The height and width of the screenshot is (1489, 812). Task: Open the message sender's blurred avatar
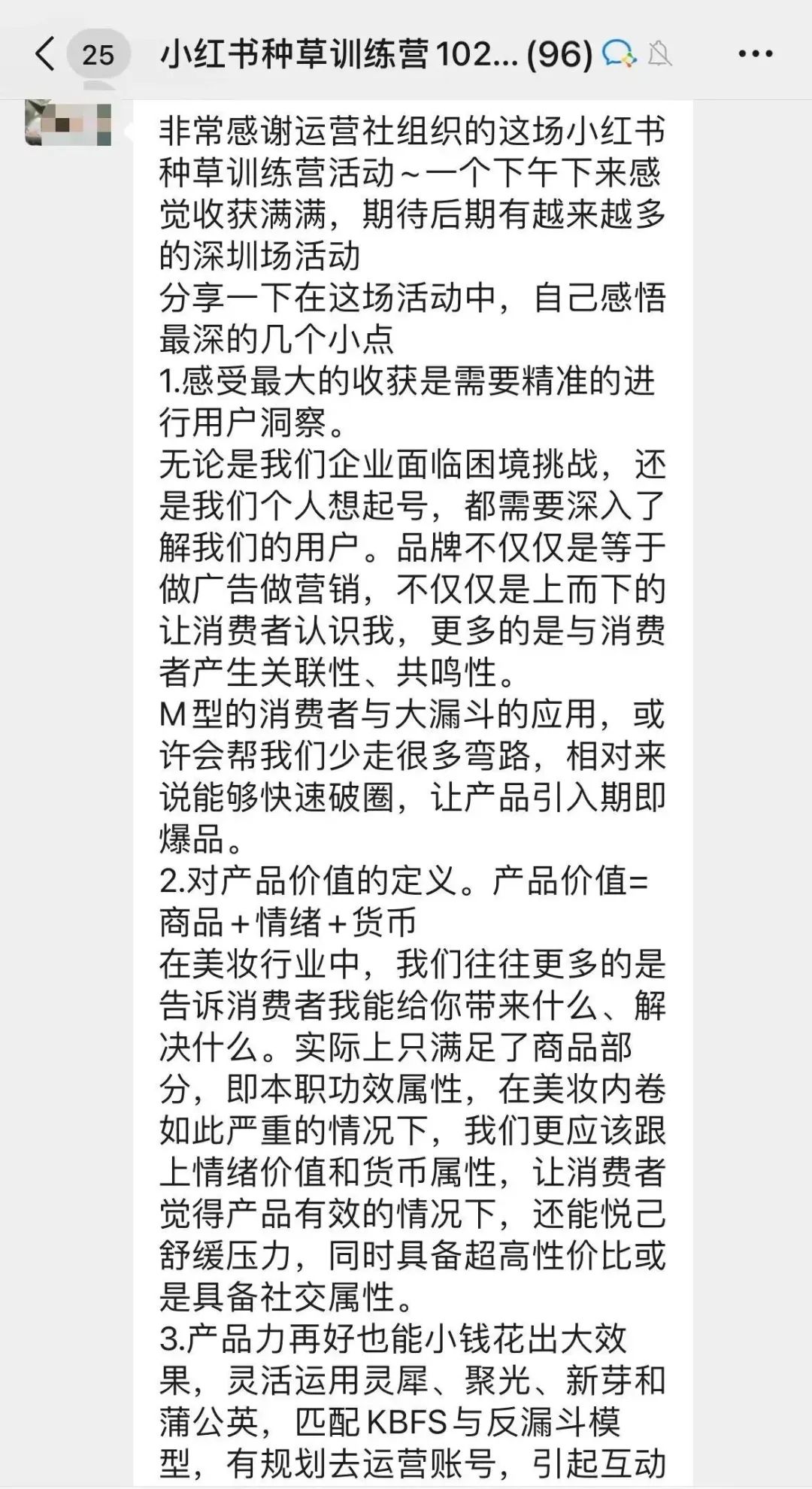click(x=68, y=122)
